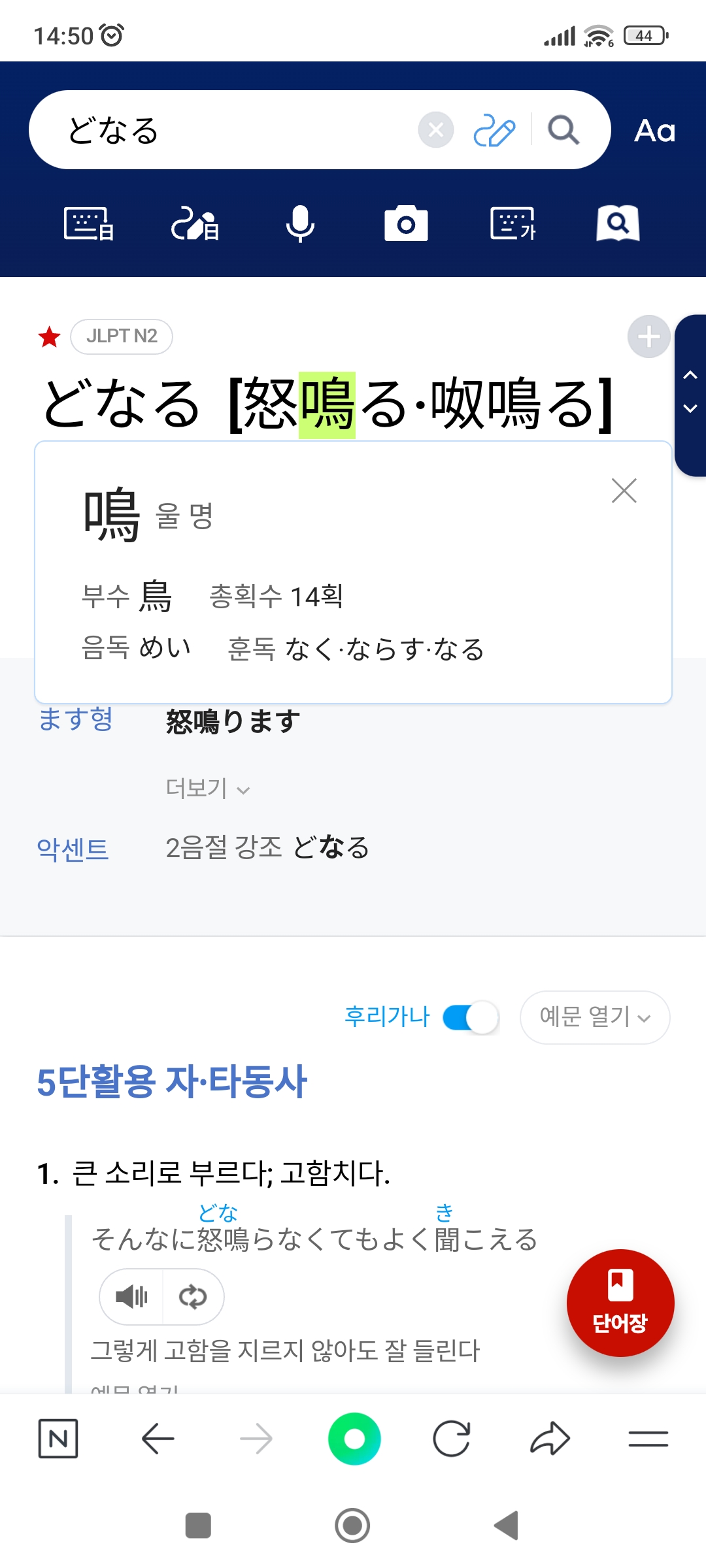Open the Japanese keyboard input option
The image size is (706, 1568).
pos(89,224)
